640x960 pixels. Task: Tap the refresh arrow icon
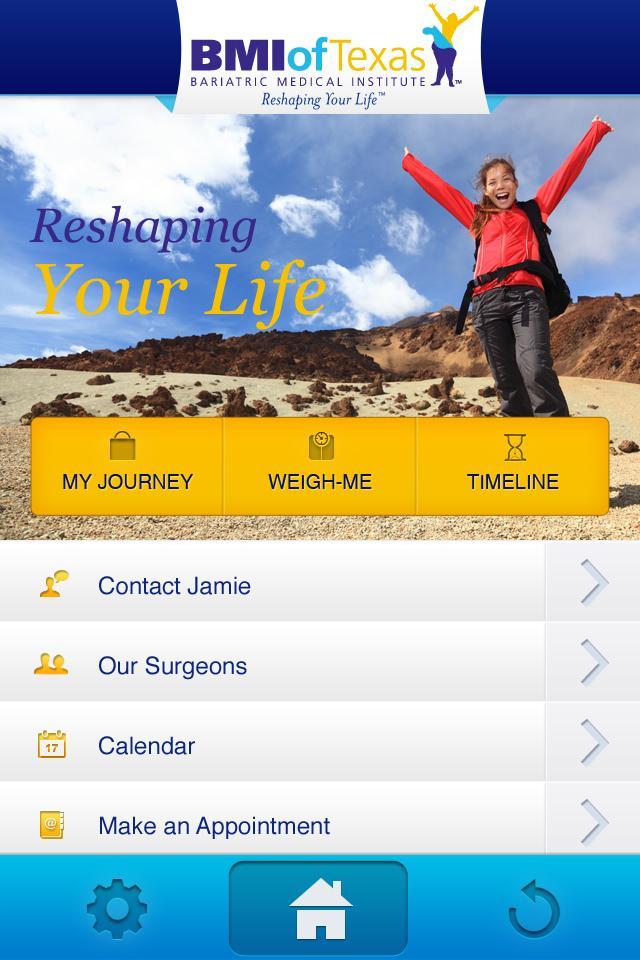[533, 908]
